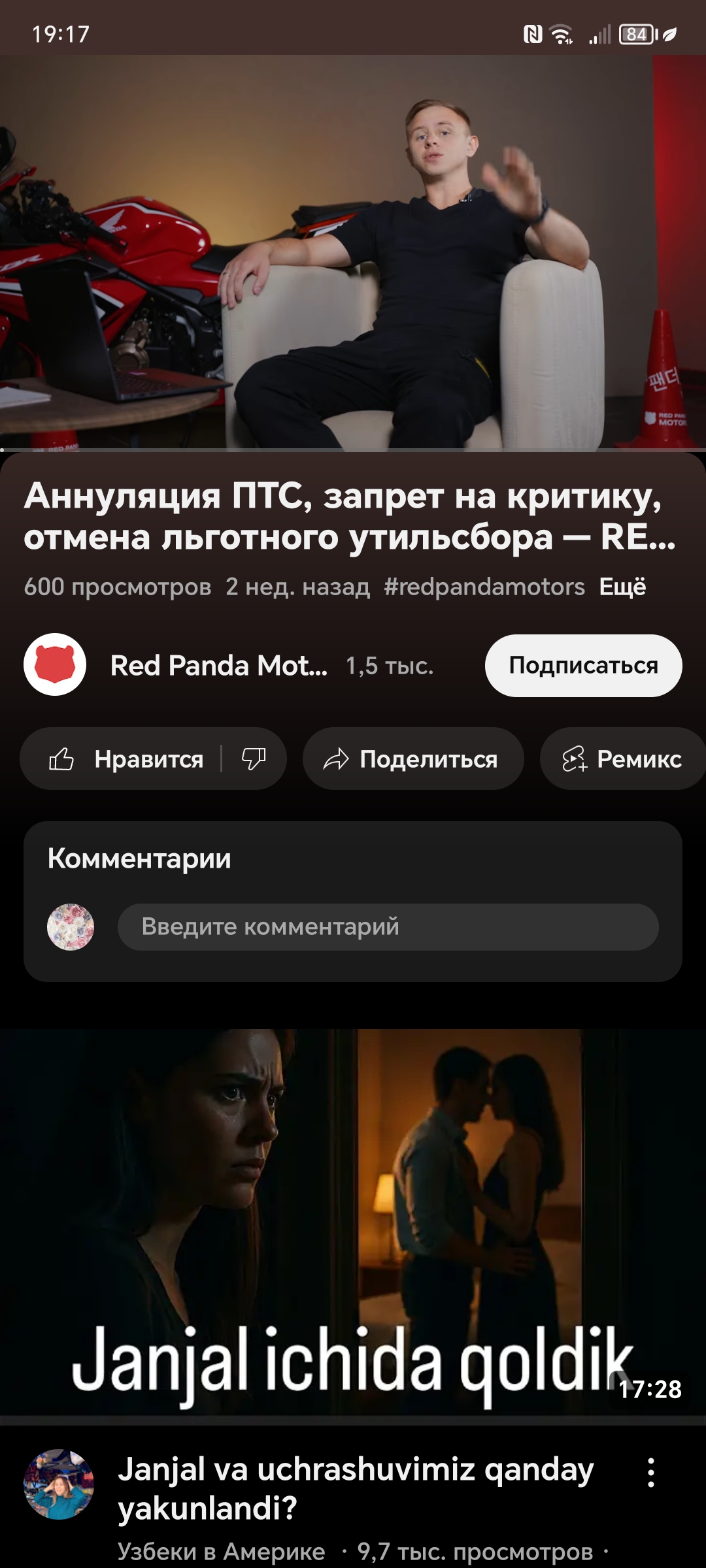This screenshot has height=1568, width=706.
Task: Open the Комментарии section
Action: pyautogui.click(x=139, y=858)
